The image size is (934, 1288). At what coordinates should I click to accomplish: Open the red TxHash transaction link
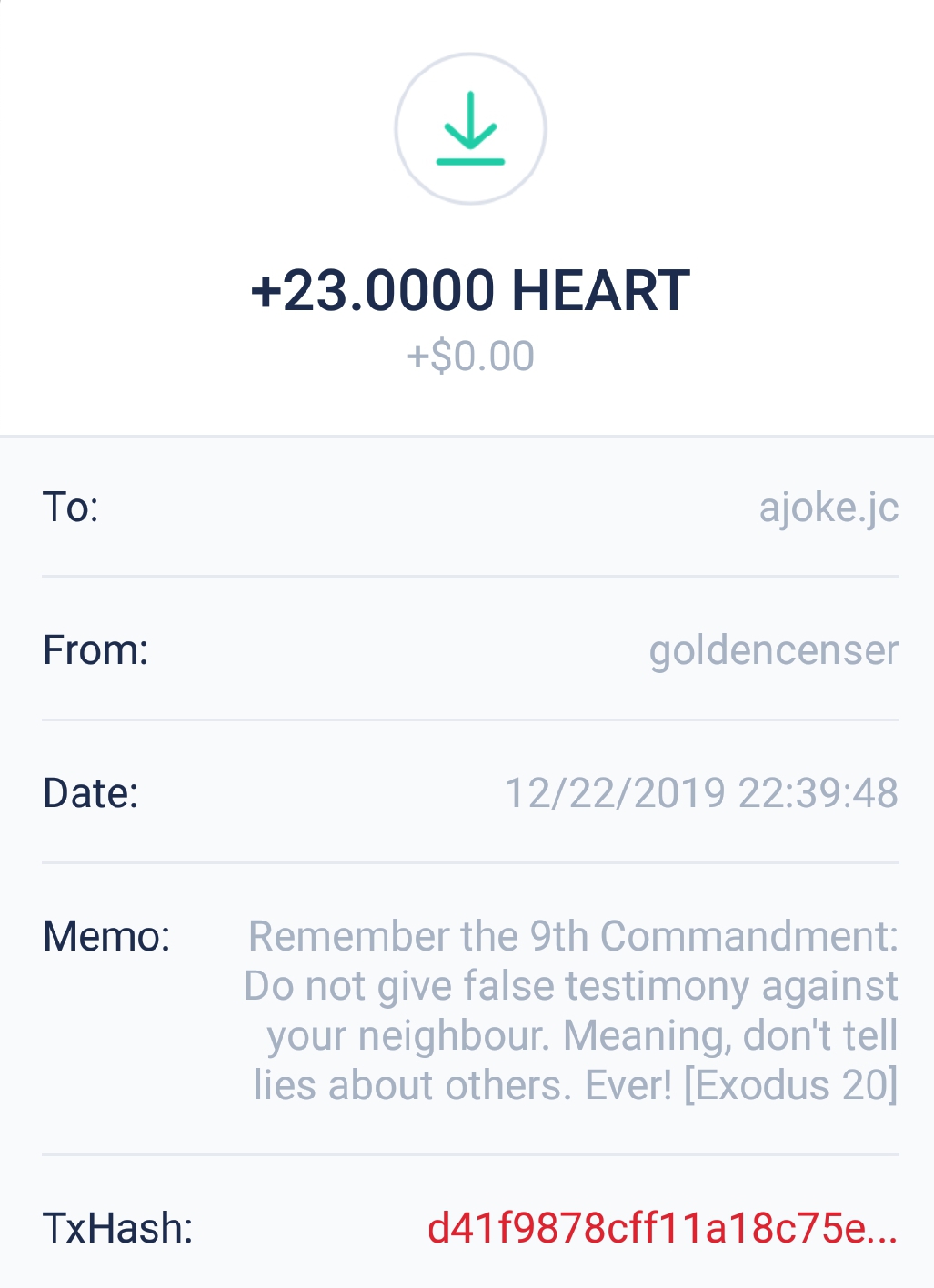(x=662, y=1228)
